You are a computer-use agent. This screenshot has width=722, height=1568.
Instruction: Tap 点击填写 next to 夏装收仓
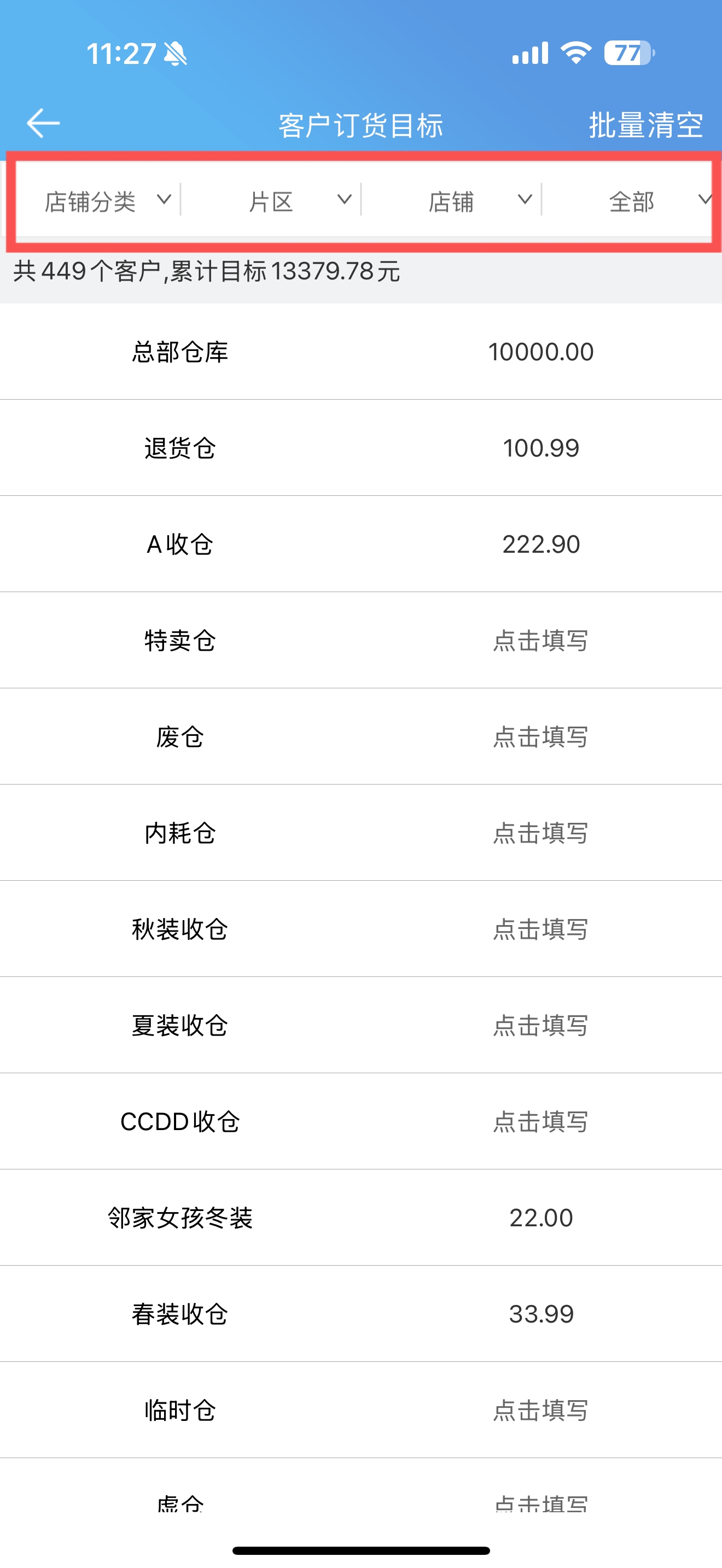tap(540, 1025)
